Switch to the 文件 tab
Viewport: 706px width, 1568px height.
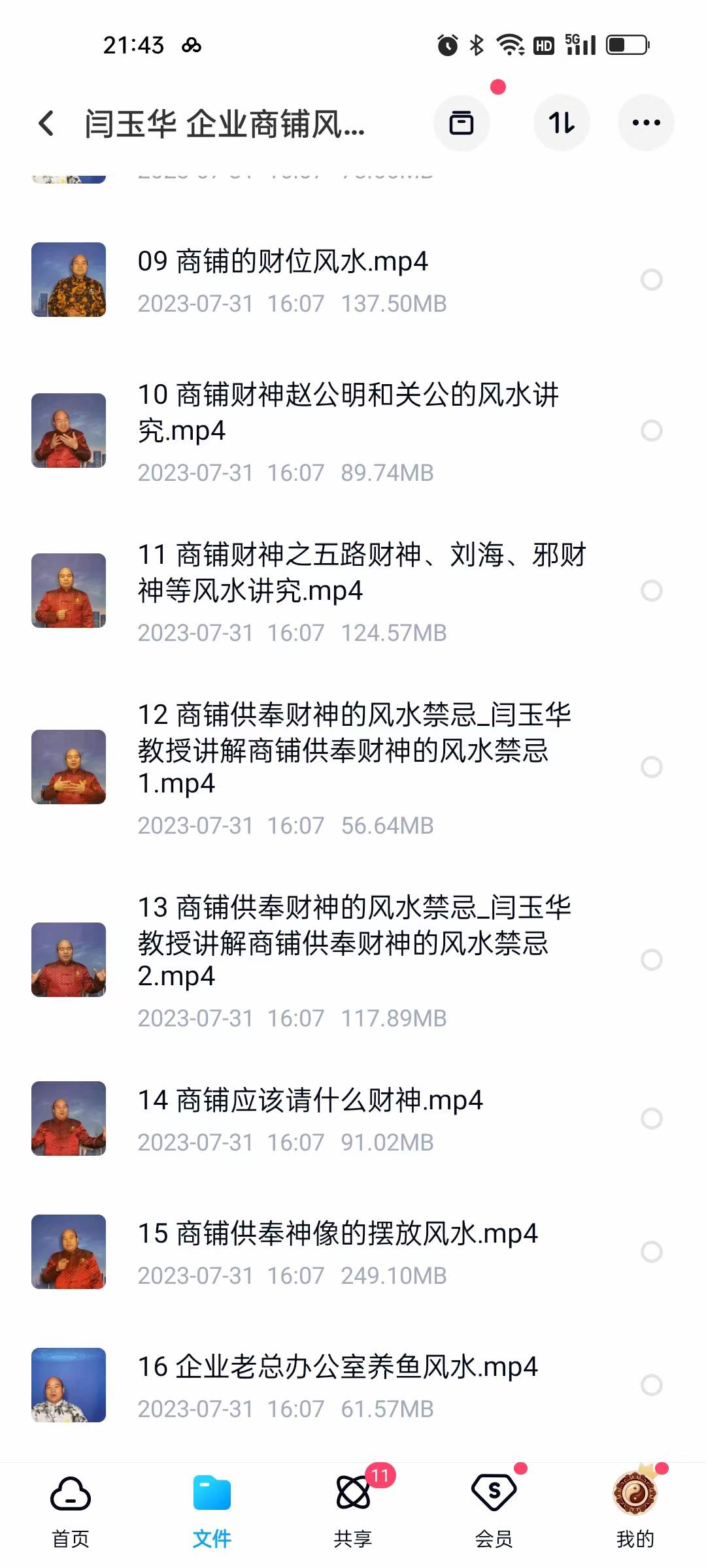point(211,1496)
